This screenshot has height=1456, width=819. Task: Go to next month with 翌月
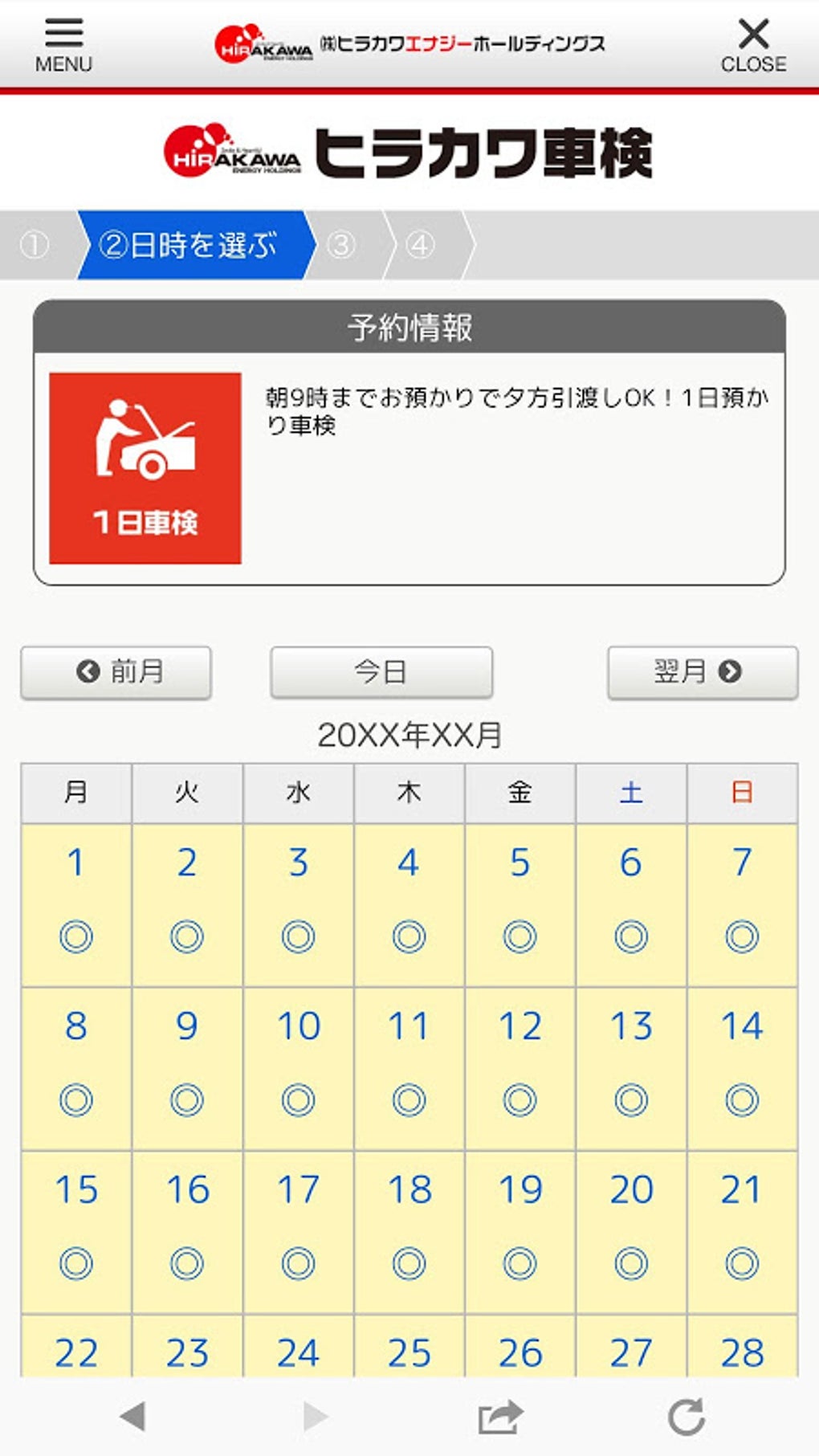(x=703, y=671)
